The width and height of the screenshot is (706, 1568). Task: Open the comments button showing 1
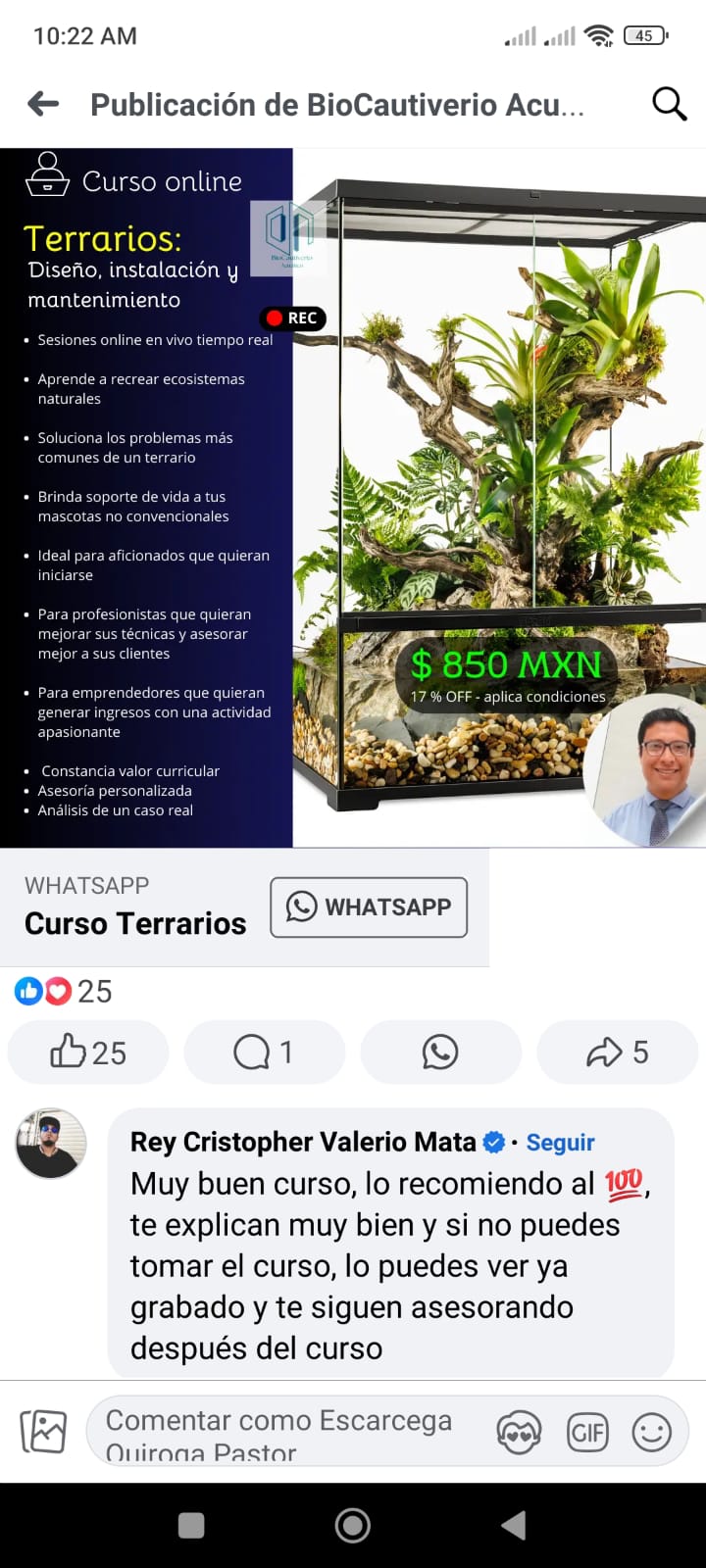tap(264, 1053)
